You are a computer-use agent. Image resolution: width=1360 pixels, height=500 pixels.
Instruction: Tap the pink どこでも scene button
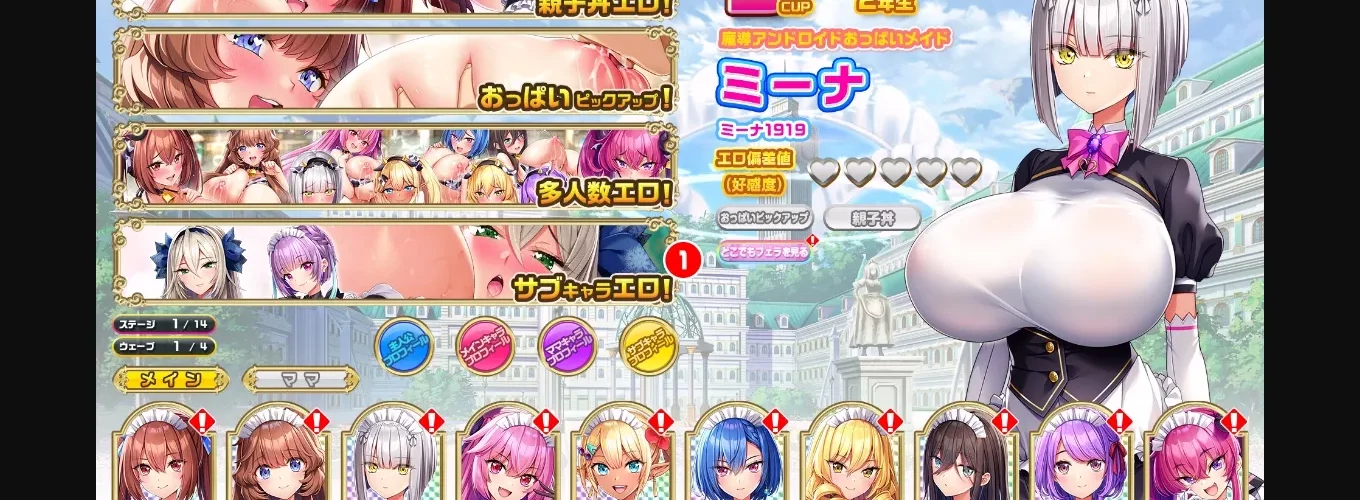(764, 250)
